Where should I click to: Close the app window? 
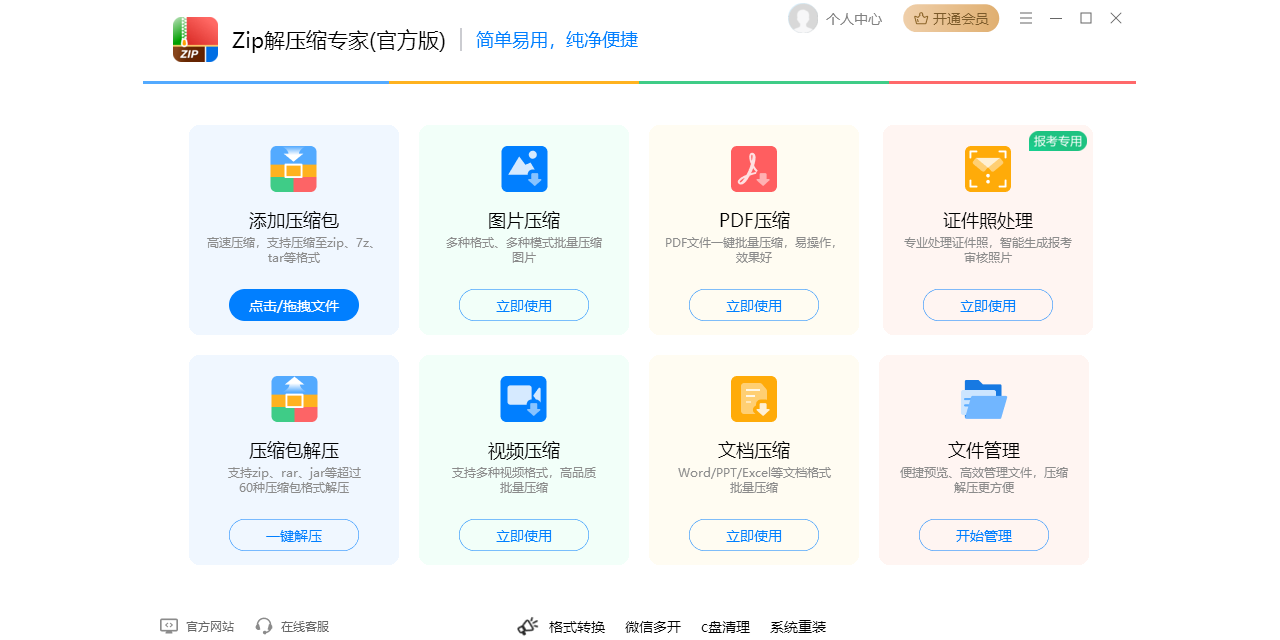(1116, 18)
